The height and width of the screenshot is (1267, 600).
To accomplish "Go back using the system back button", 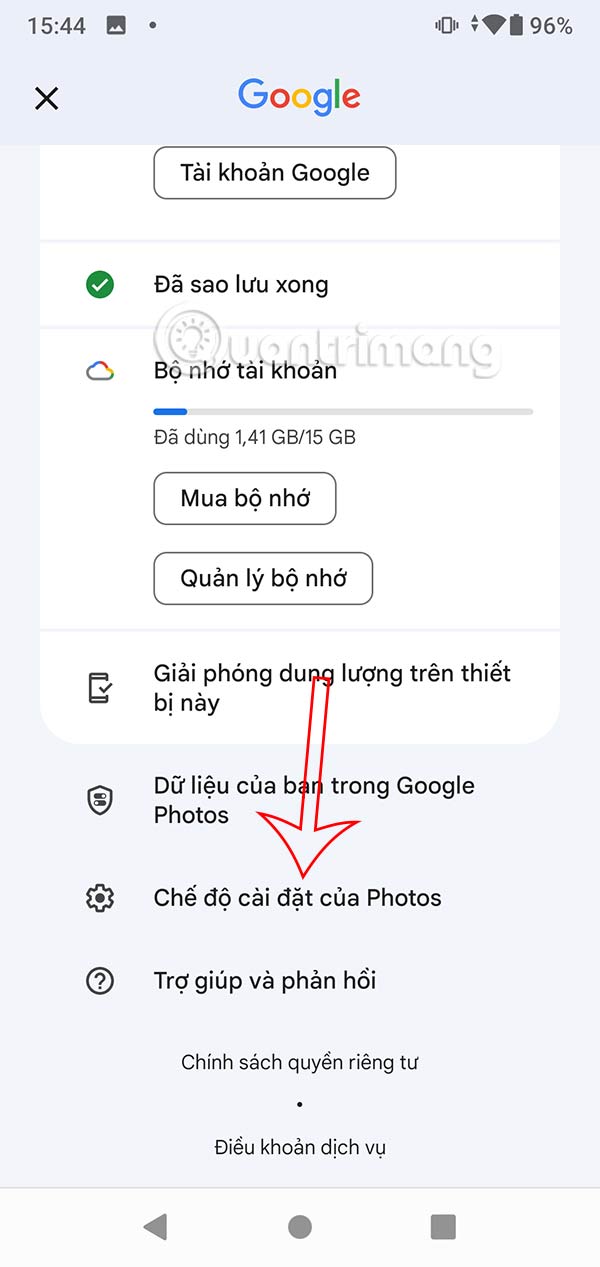I will [x=155, y=1227].
